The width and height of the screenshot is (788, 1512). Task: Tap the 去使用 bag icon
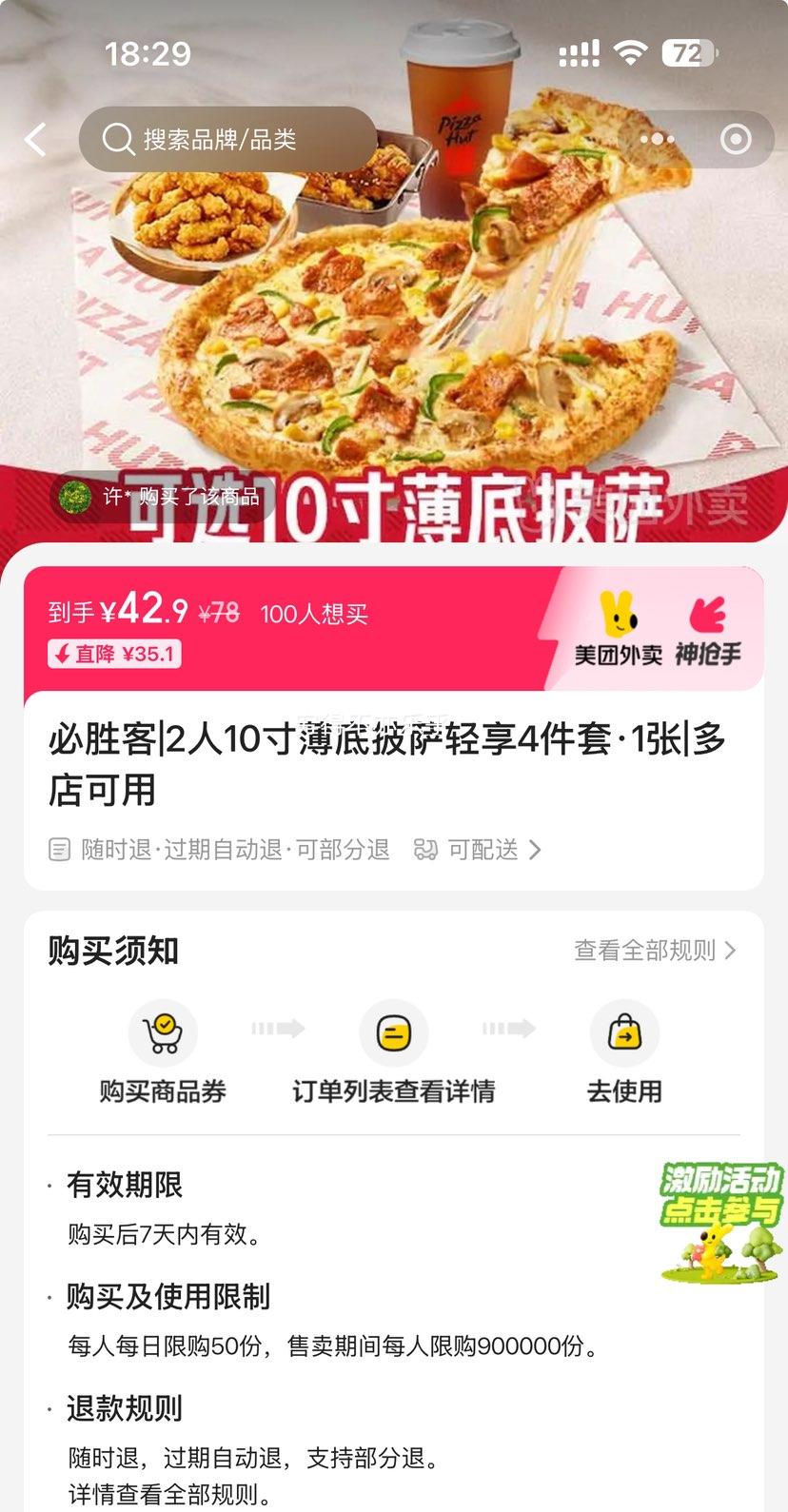coord(624,1031)
